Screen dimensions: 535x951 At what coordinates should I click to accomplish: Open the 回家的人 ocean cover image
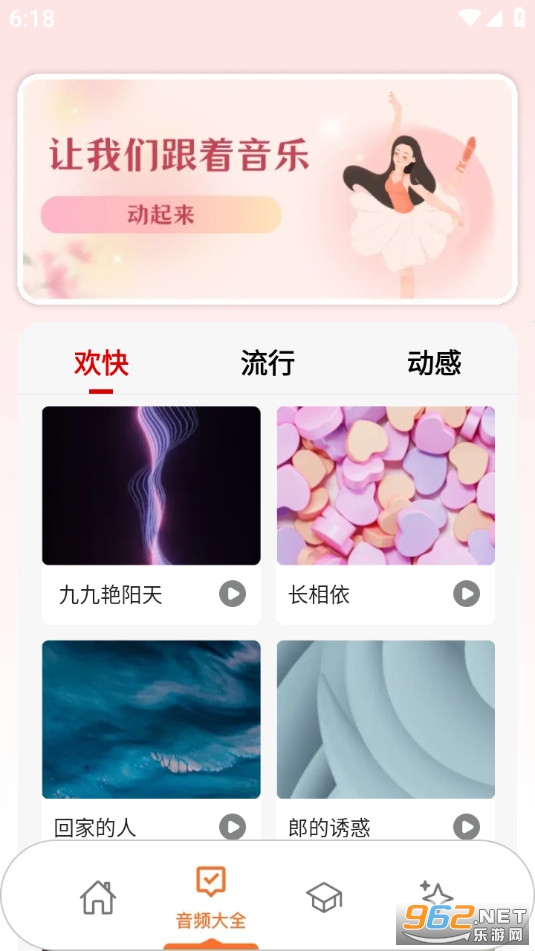(151, 719)
